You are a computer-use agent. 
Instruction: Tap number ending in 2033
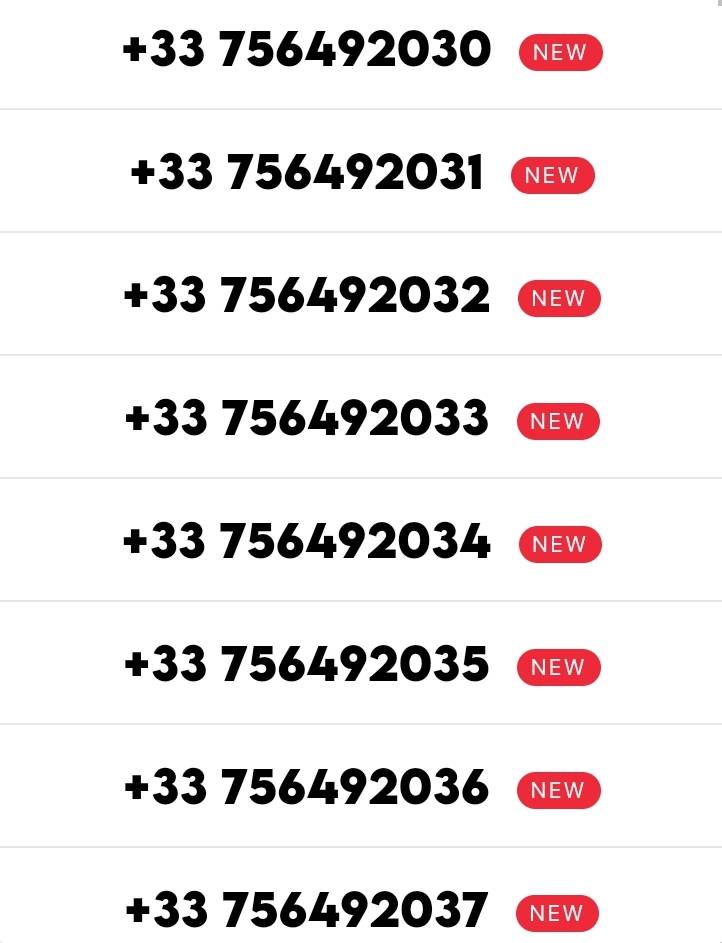click(x=306, y=420)
